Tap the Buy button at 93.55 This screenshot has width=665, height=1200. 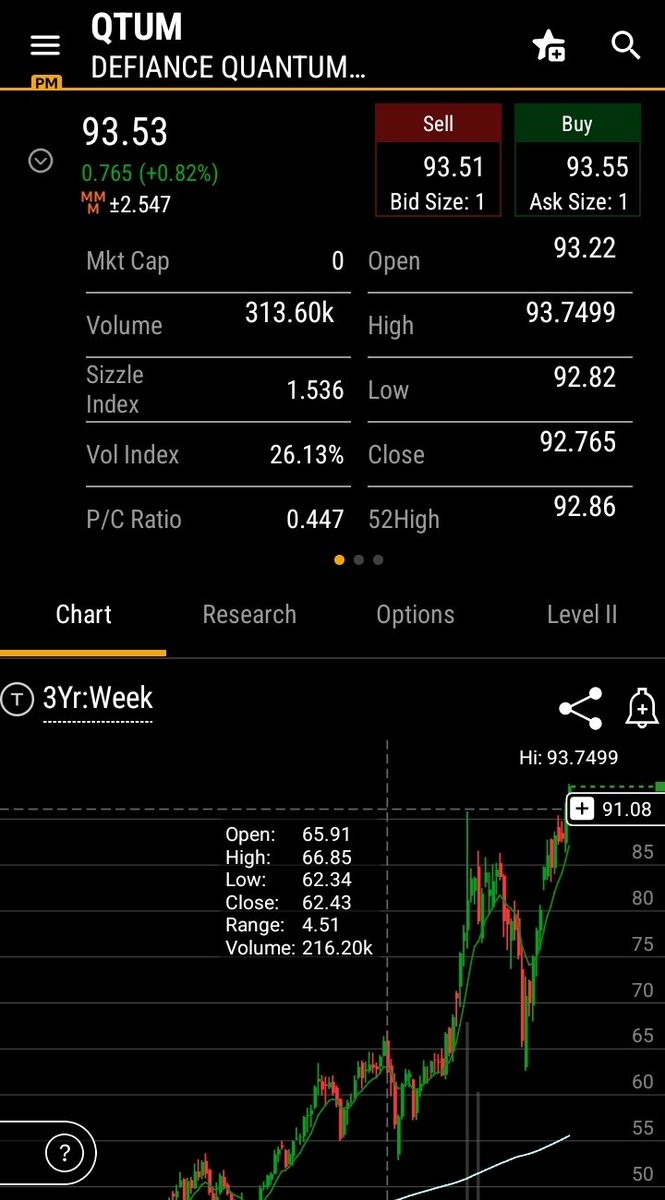coord(577,160)
